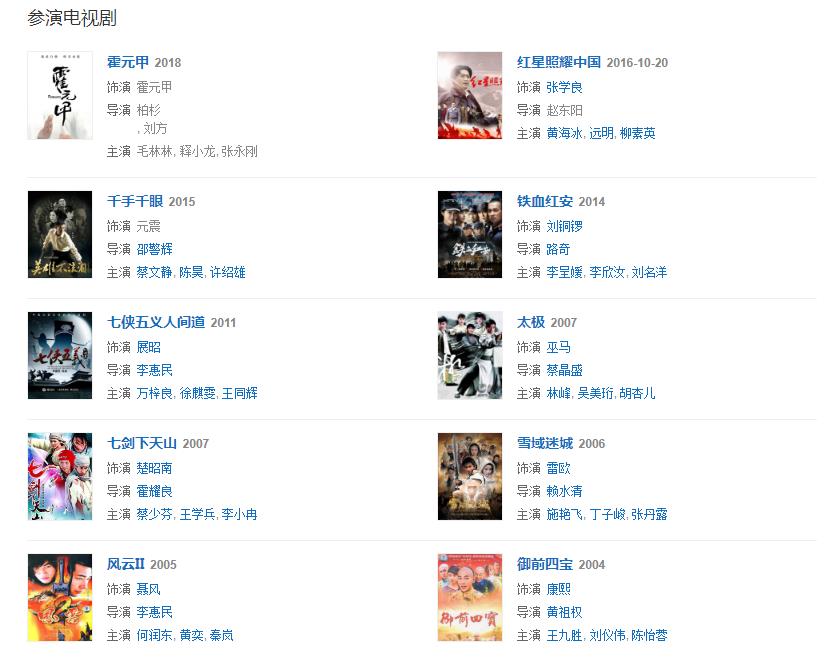Open the 雪域迷城 drama link
The height and width of the screenshot is (658, 836).
click(545, 443)
